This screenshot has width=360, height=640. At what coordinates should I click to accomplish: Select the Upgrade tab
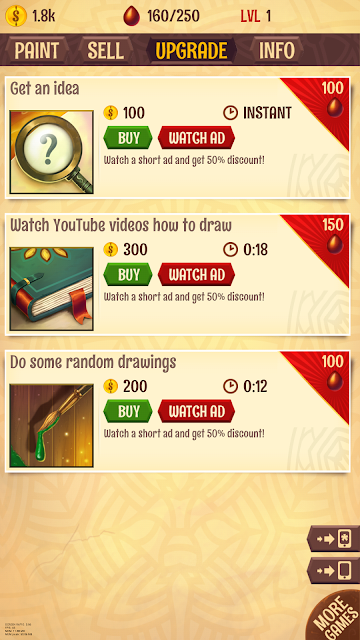(x=191, y=50)
